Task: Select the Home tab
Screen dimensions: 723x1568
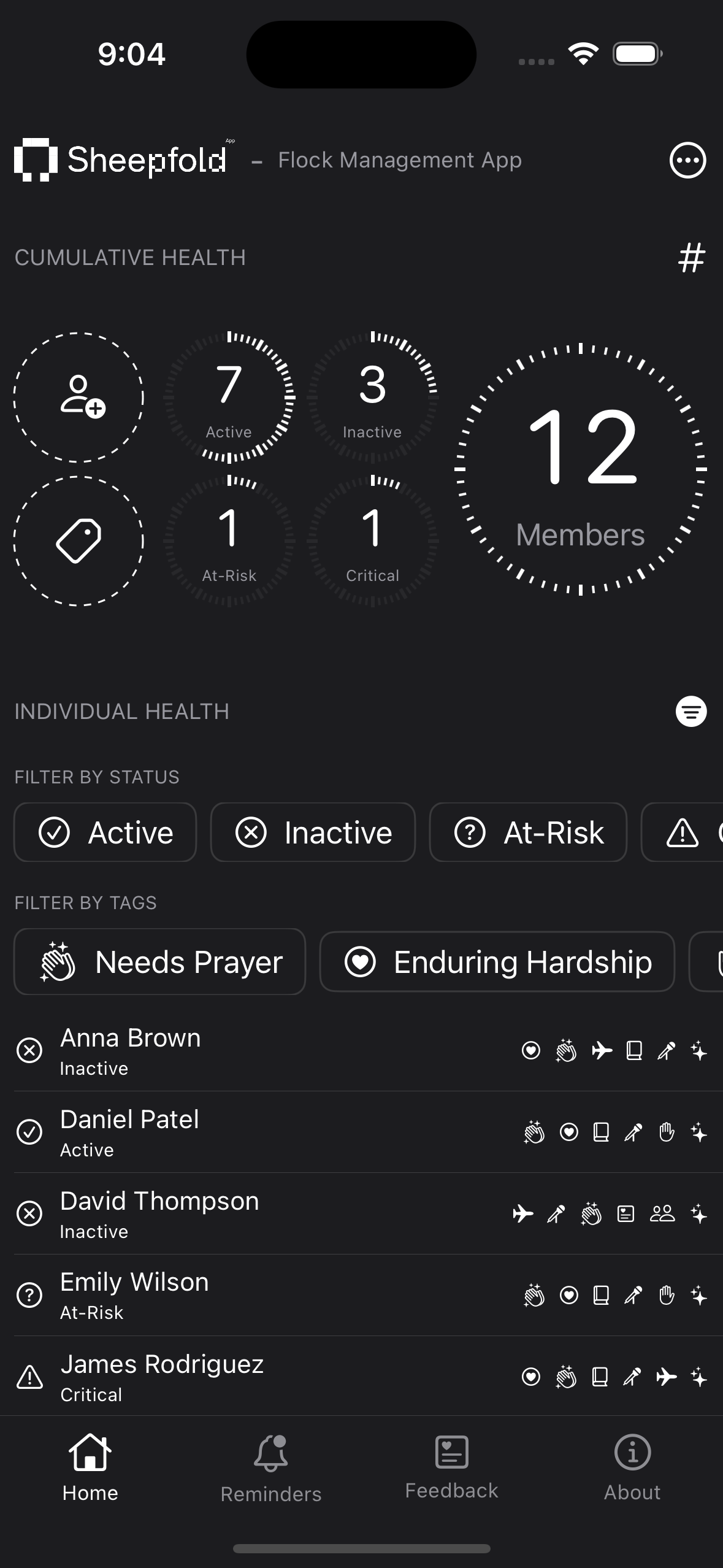Action: click(x=90, y=1467)
